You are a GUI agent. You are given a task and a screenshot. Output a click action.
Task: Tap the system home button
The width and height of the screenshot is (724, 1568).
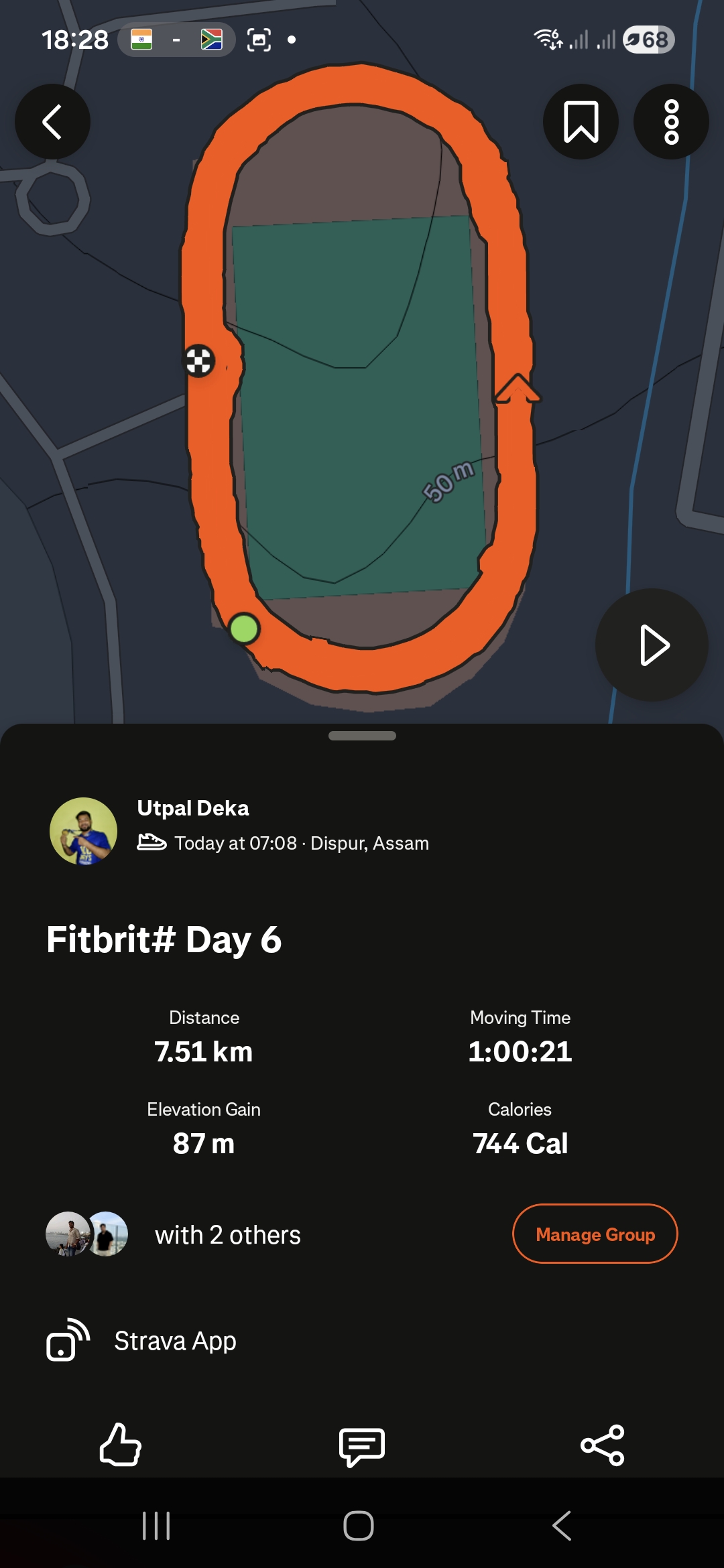pos(359,1526)
